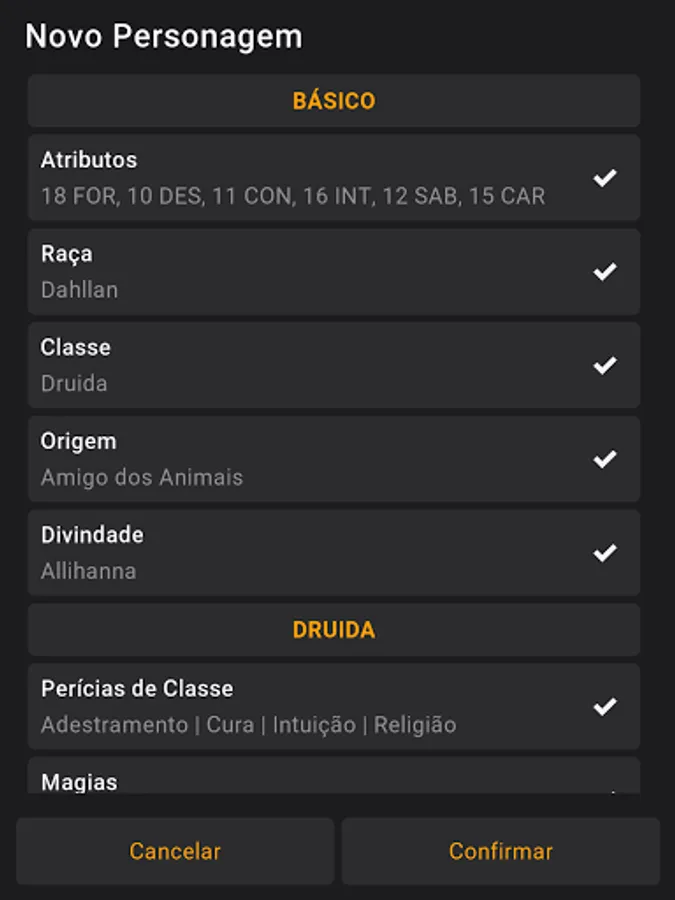675x900 pixels.
Task: Confirm the new character with Confirmar
Action: click(500, 851)
